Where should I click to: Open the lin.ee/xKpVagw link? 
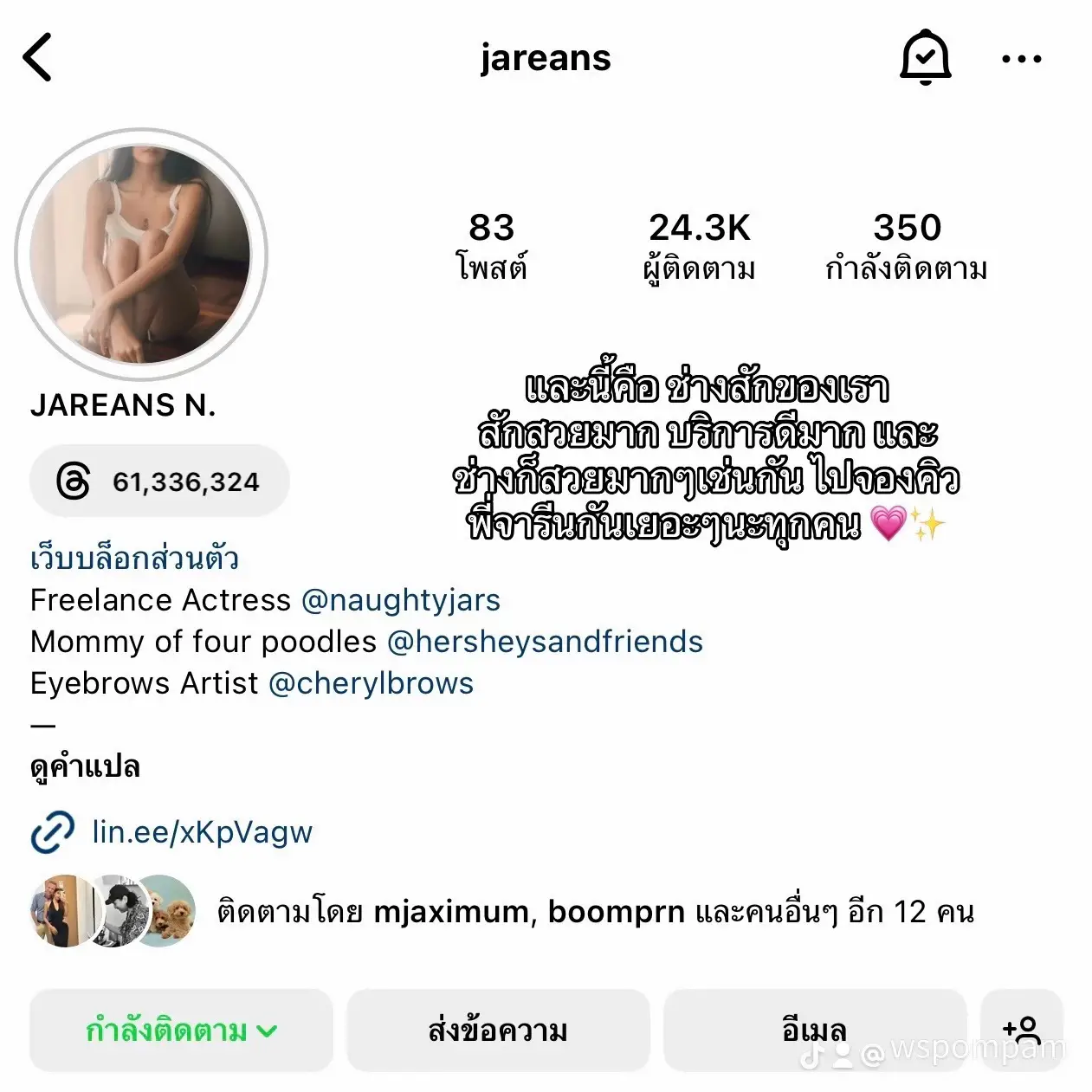[201, 832]
